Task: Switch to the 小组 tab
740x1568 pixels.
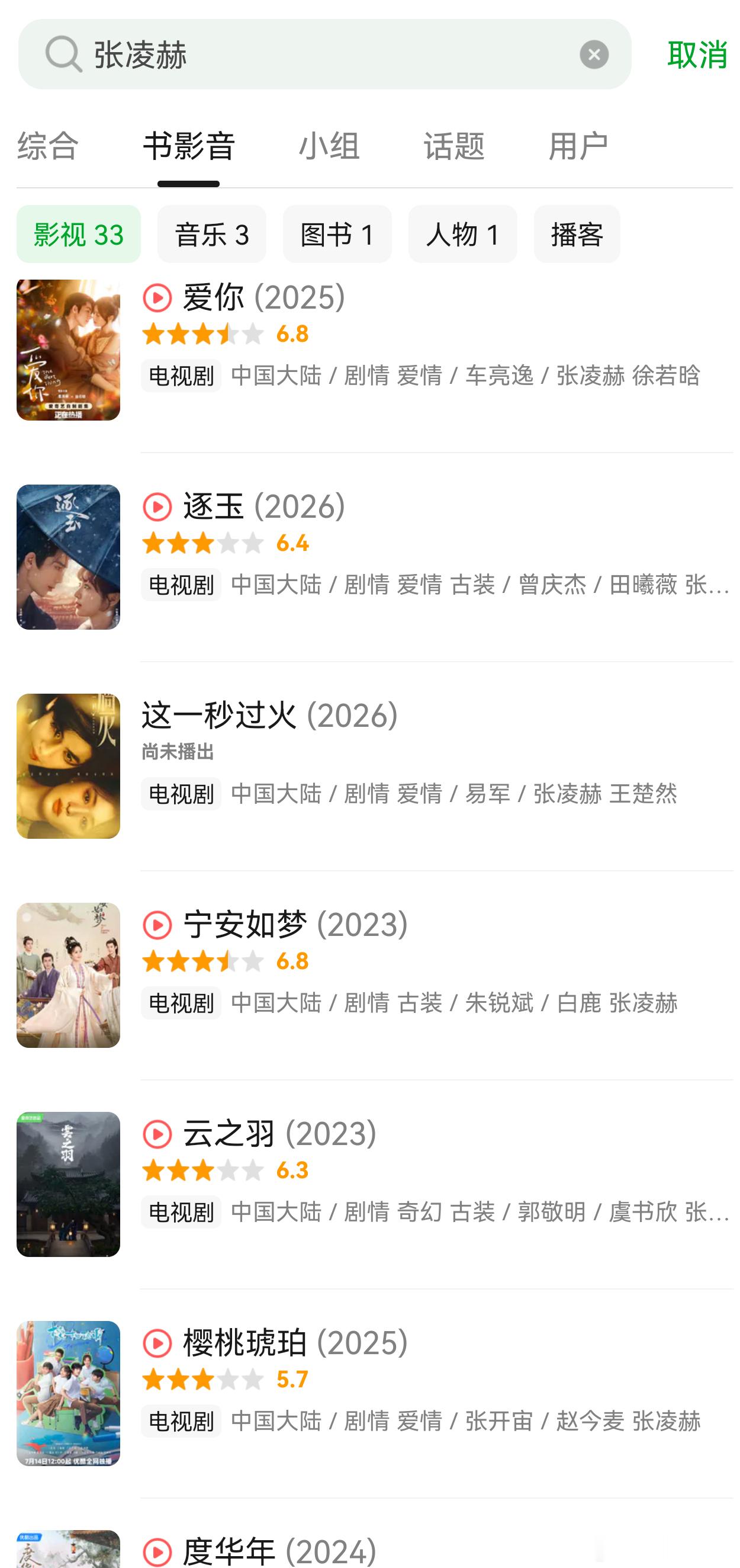Action: pos(329,146)
